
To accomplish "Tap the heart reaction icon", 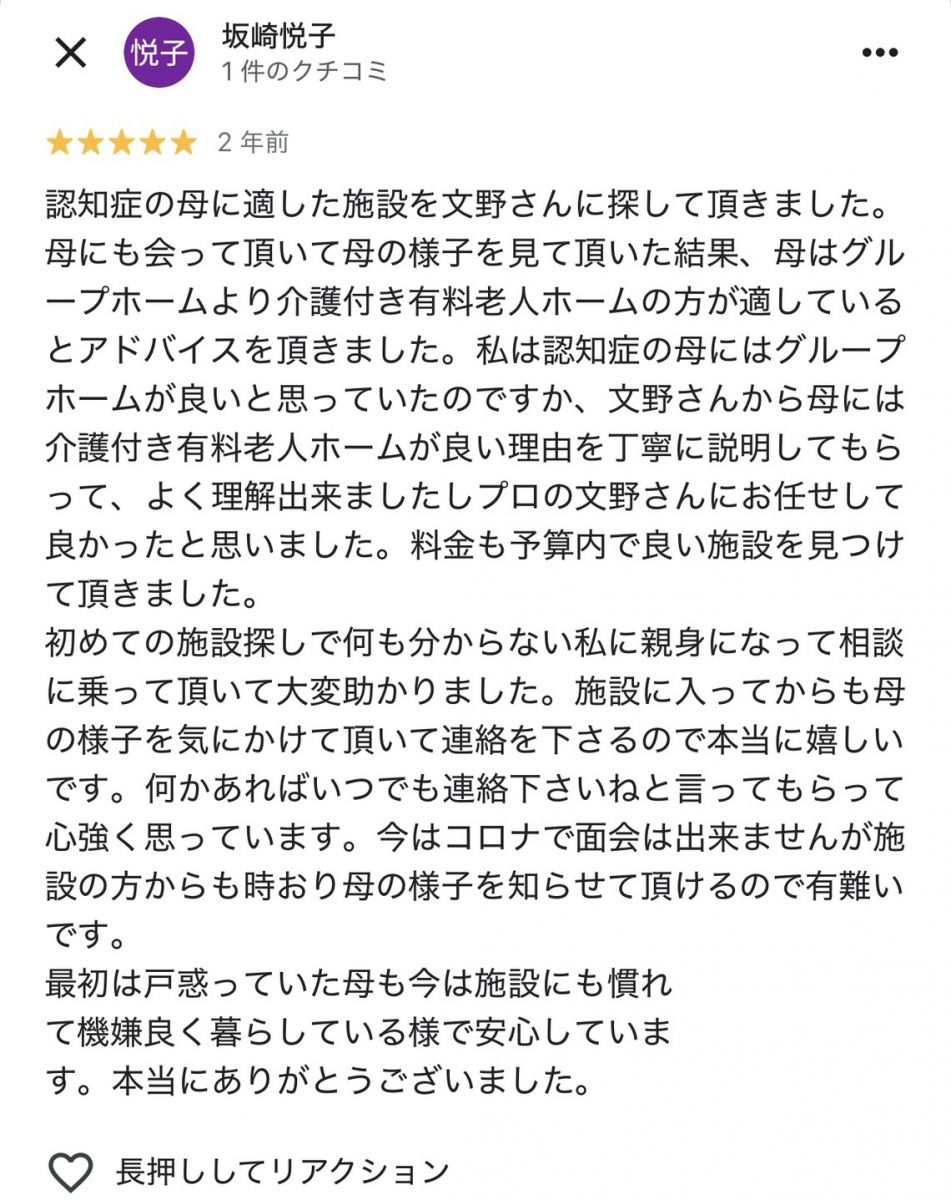I will coord(70,1170).
